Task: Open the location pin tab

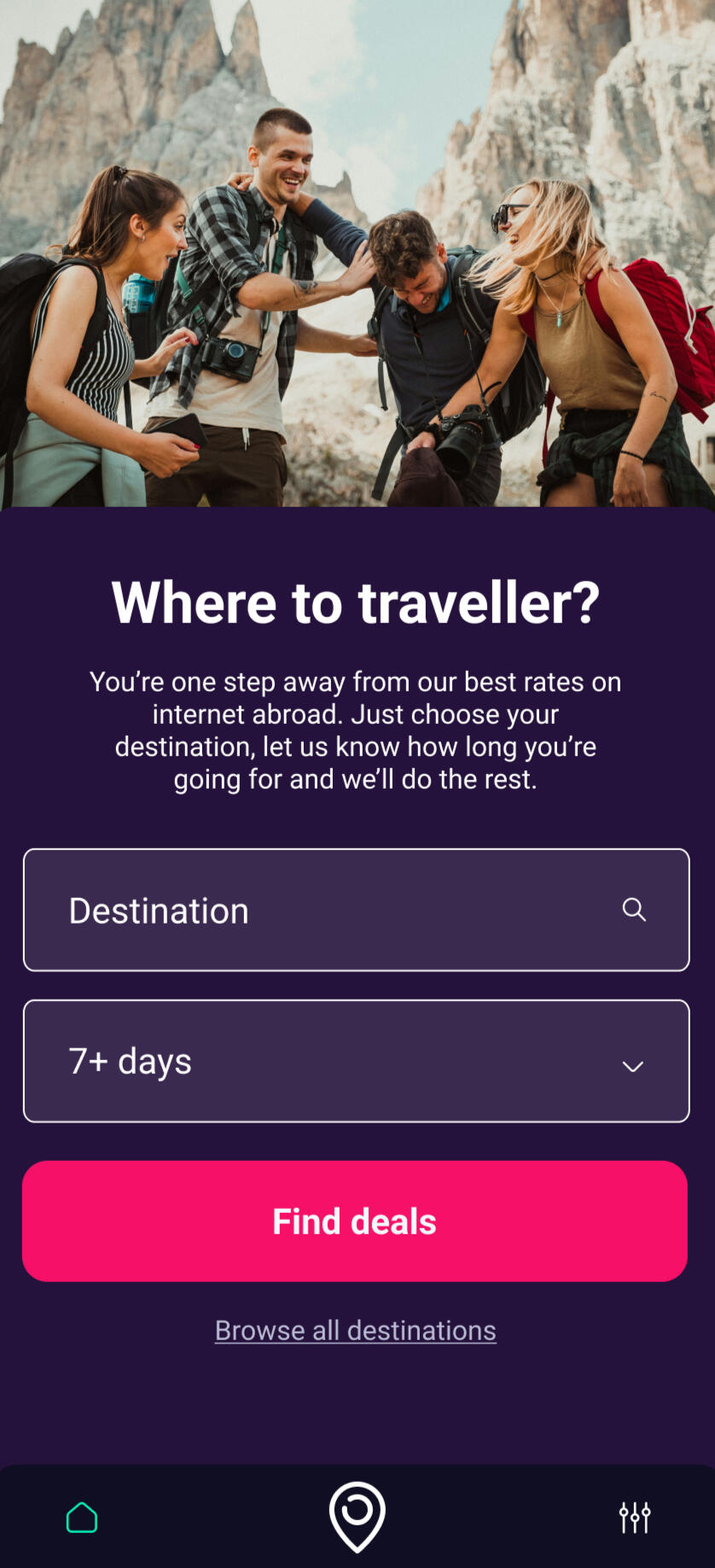Action: coord(357,1516)
